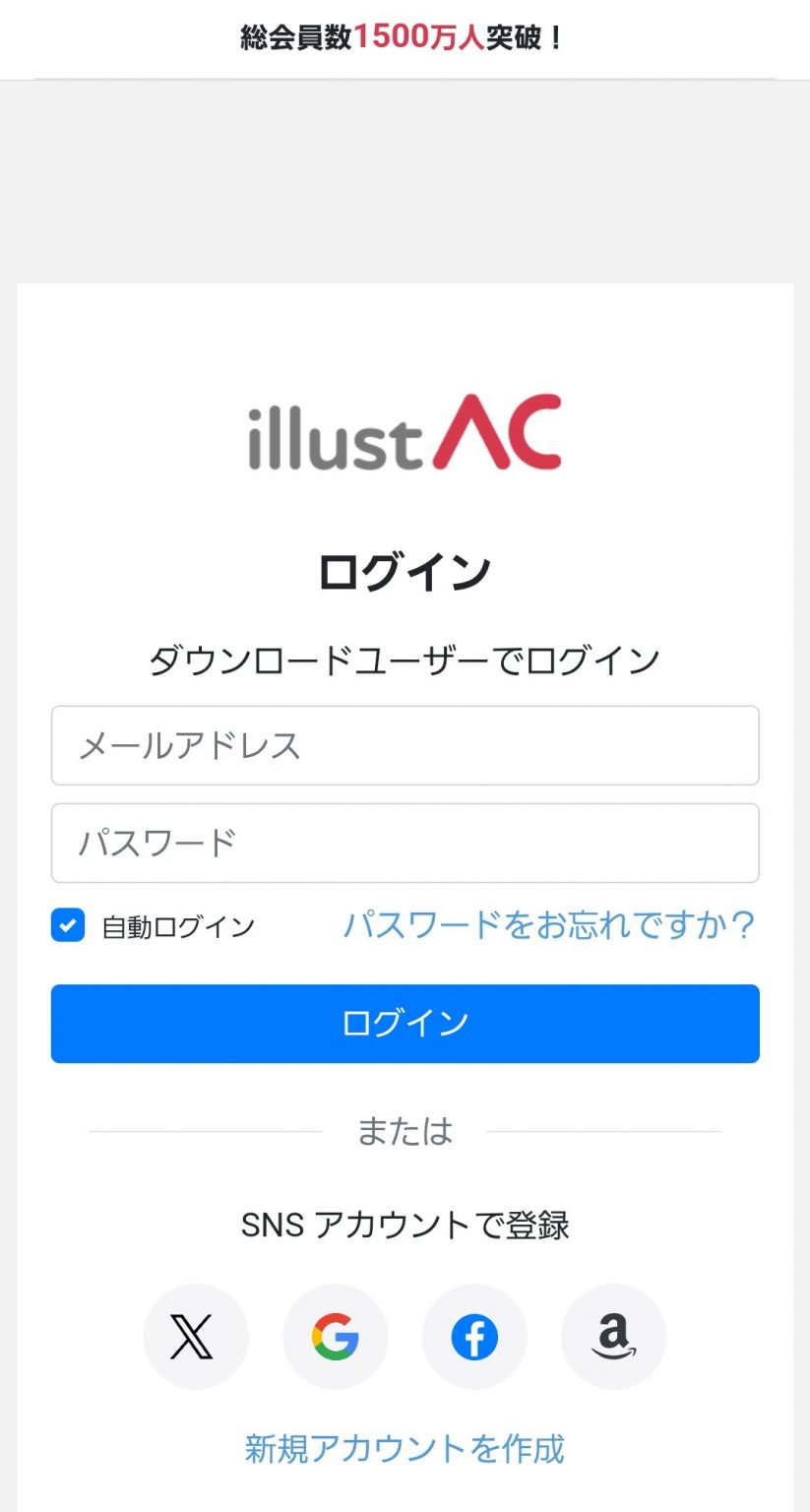Open 新規アカウントを作成 link

click(x=405, y=1448)
